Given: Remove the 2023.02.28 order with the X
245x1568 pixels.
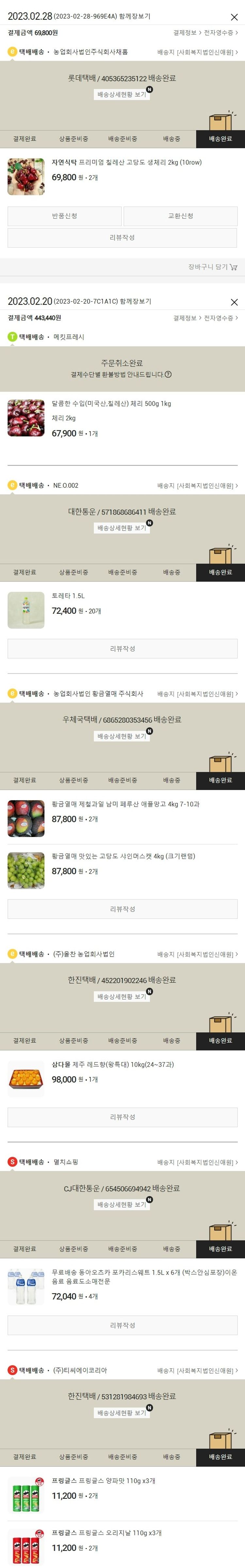Looking at the screenshot, I should pos(234,18).
